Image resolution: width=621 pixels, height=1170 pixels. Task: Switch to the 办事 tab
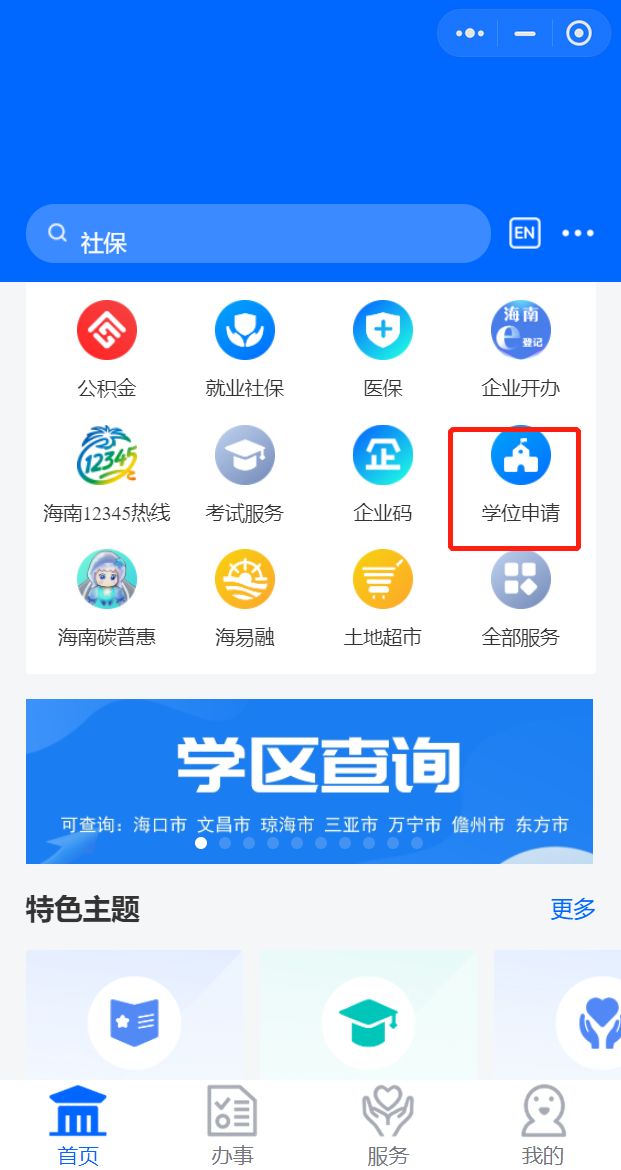(x=232, y=1125)
